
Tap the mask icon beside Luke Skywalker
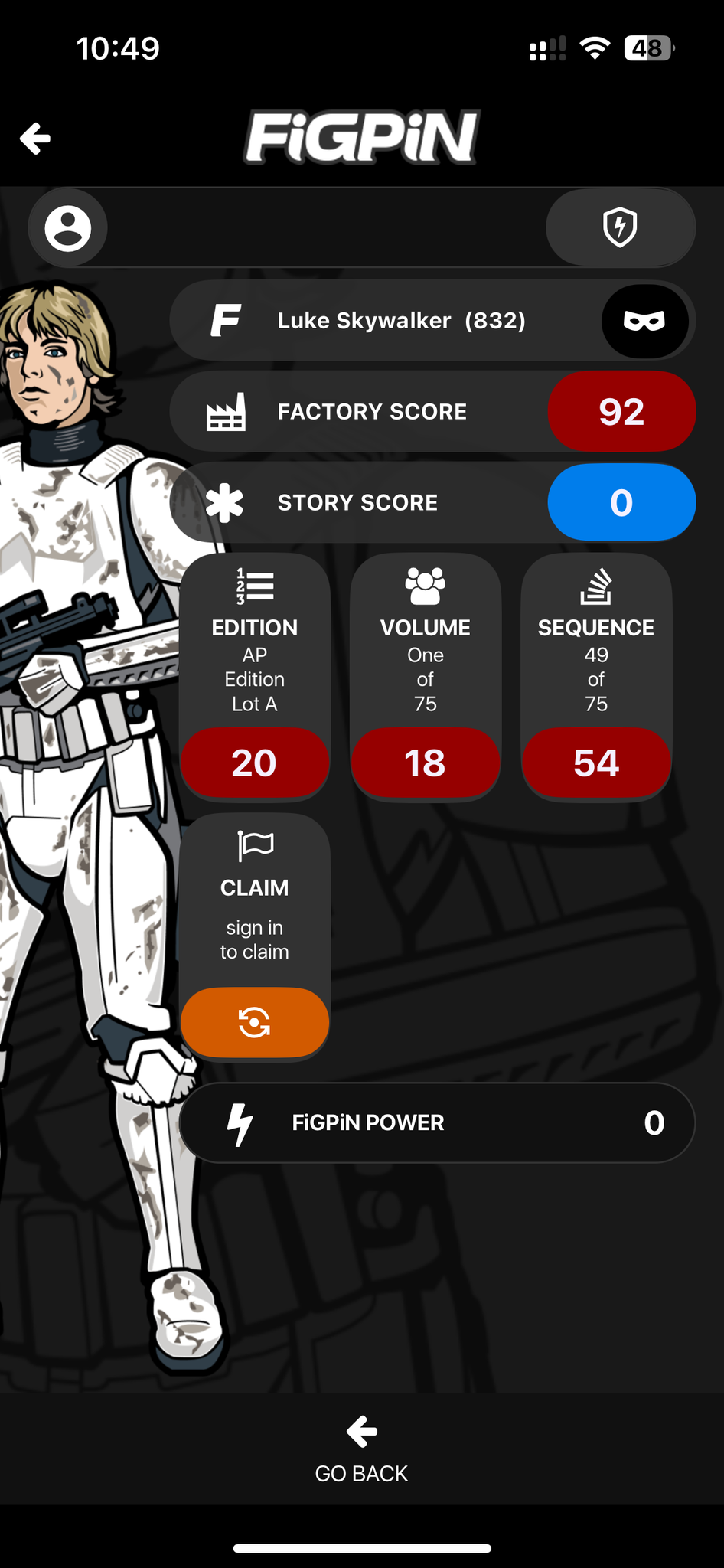[644, 321]
